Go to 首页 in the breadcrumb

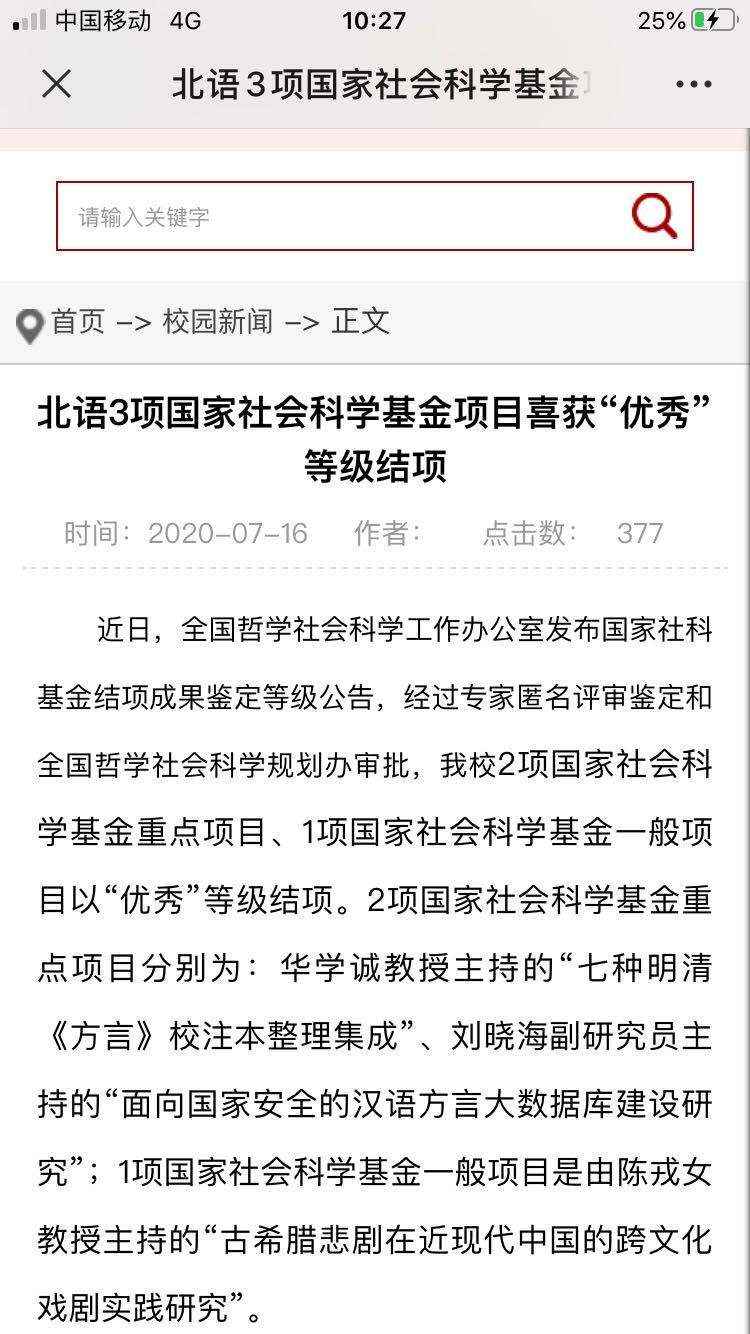(78, 322)
